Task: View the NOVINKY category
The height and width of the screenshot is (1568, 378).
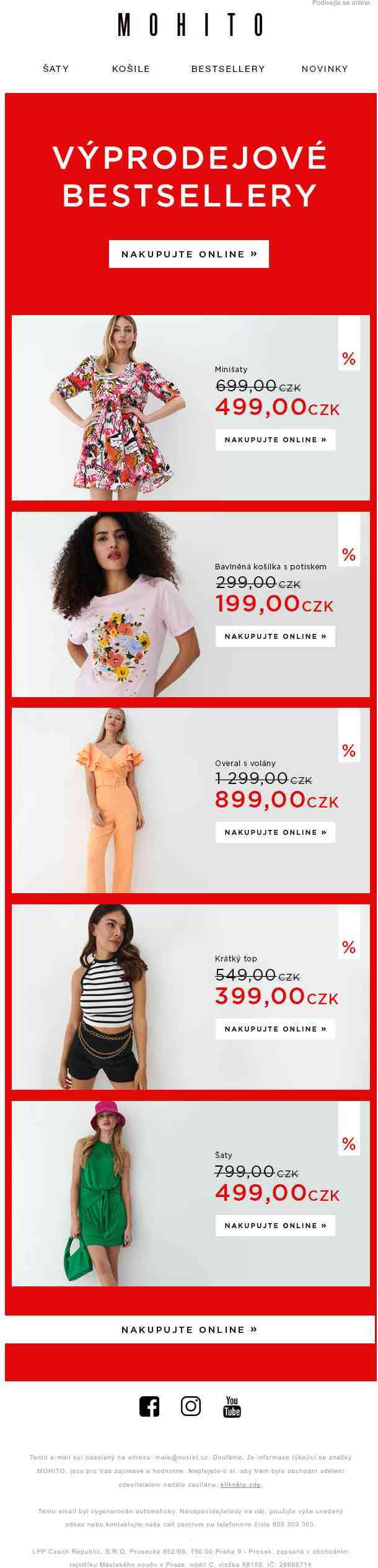Action: [325, 69]
